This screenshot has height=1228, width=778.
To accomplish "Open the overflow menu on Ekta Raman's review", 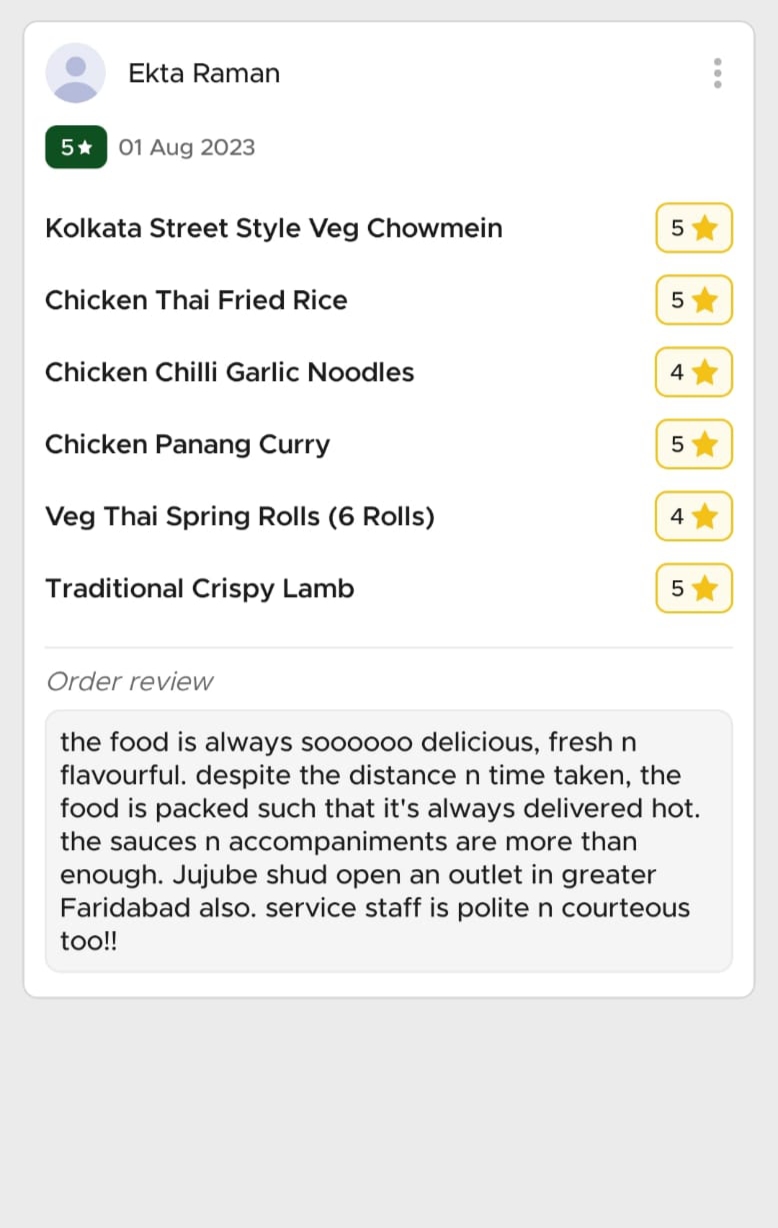I will pyautogui.click(x=717, y=73).
